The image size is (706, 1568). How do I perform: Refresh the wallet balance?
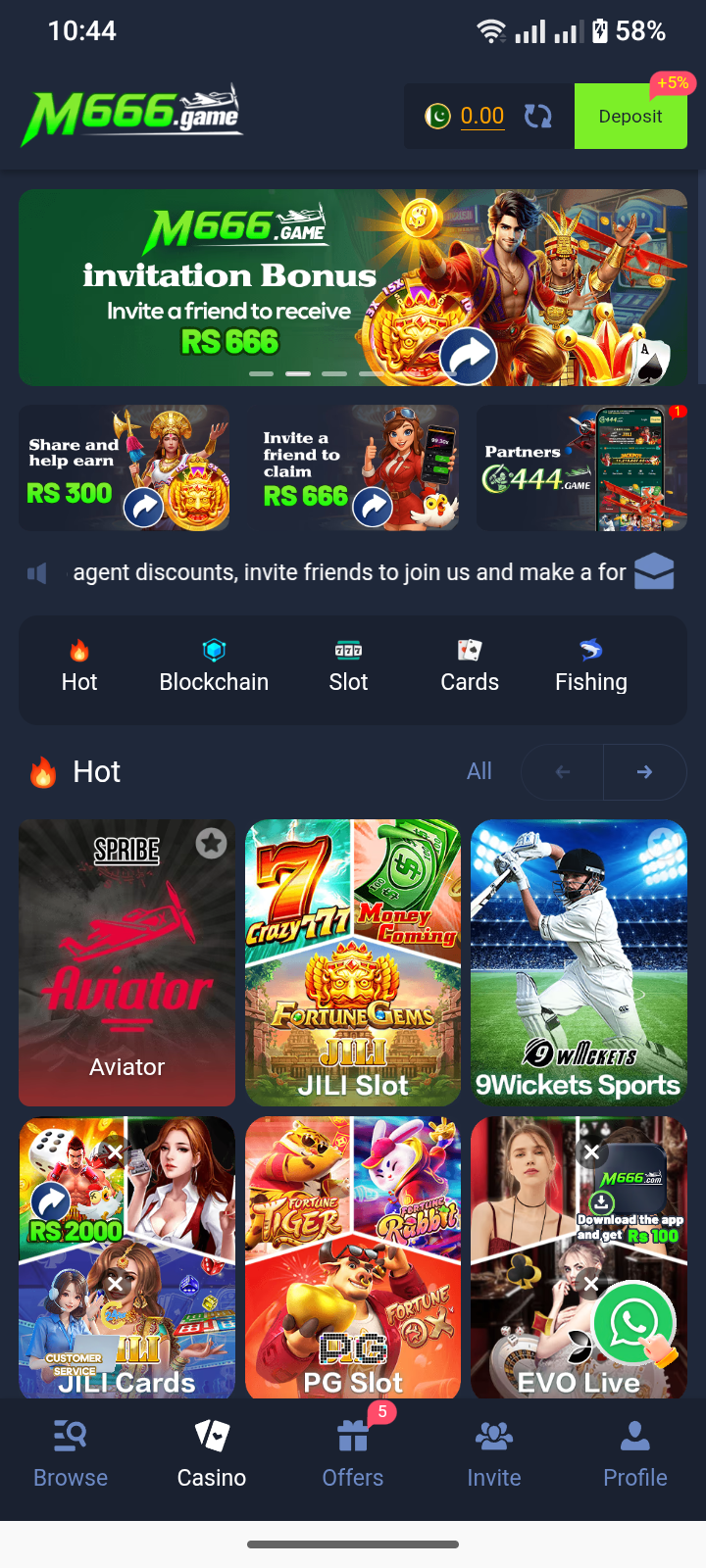click(537, 117)
